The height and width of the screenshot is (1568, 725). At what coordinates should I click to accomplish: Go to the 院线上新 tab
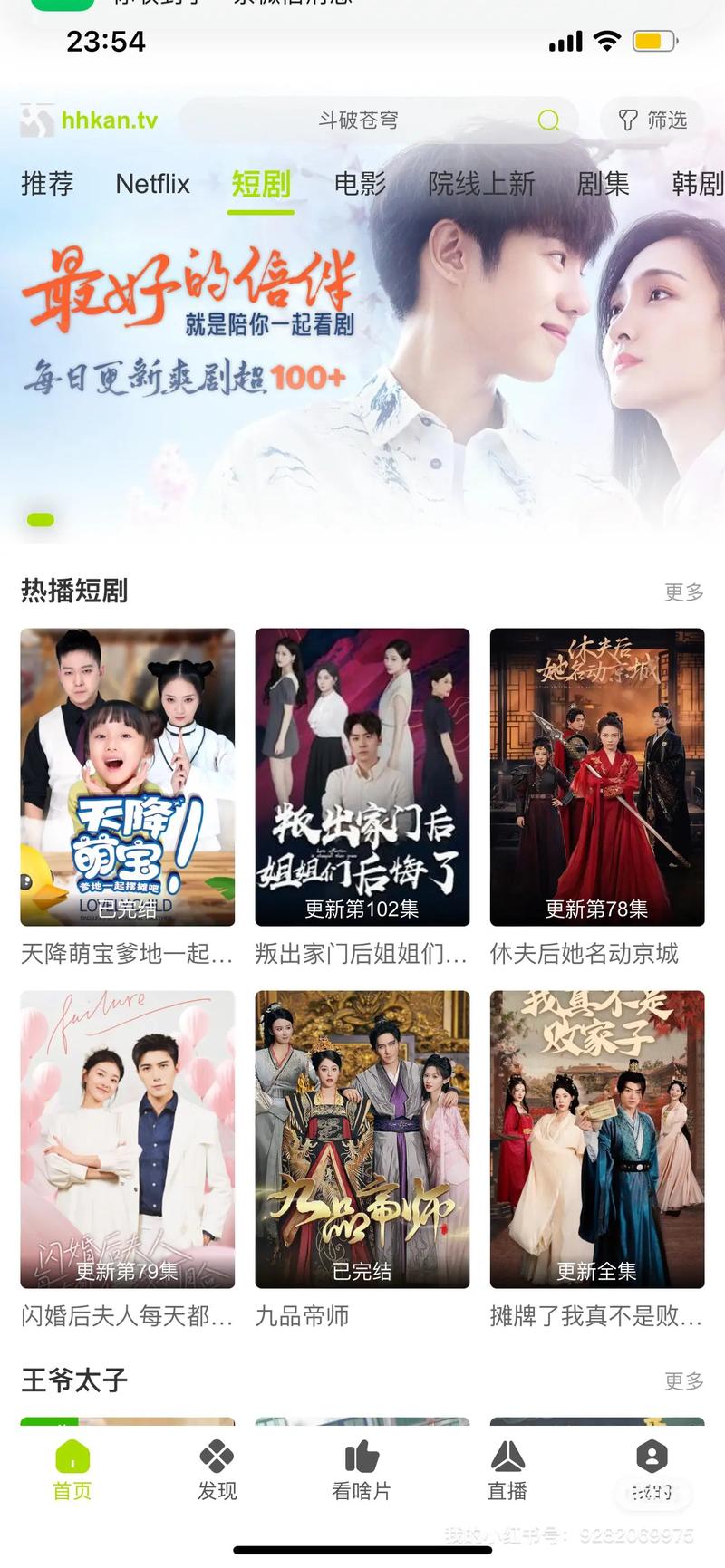pos(481,184)
